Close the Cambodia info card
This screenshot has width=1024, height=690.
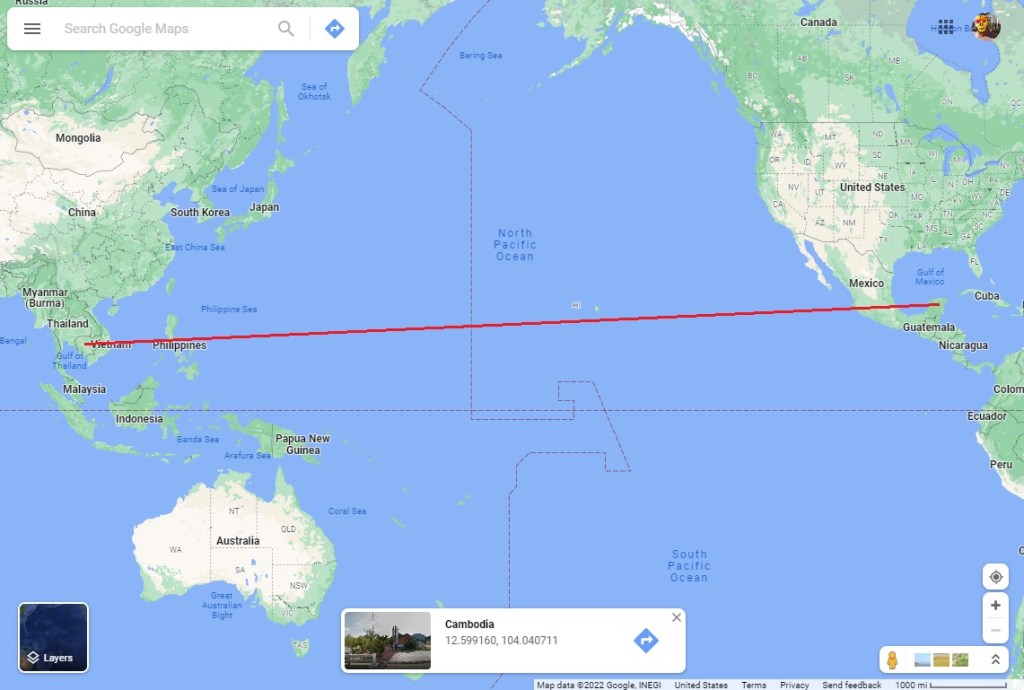[x=676, y=617]
